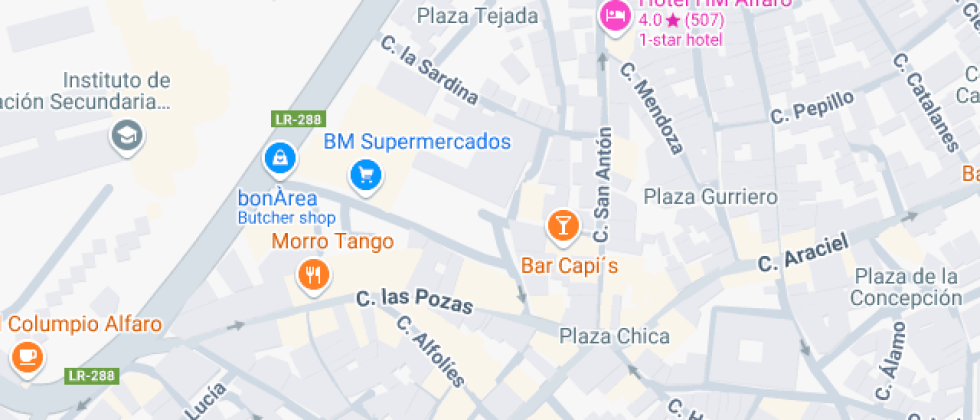This screenshot has height=420, width=980.
Task: Open the Bar Capi's bar marker
Action: click(563, 225)
